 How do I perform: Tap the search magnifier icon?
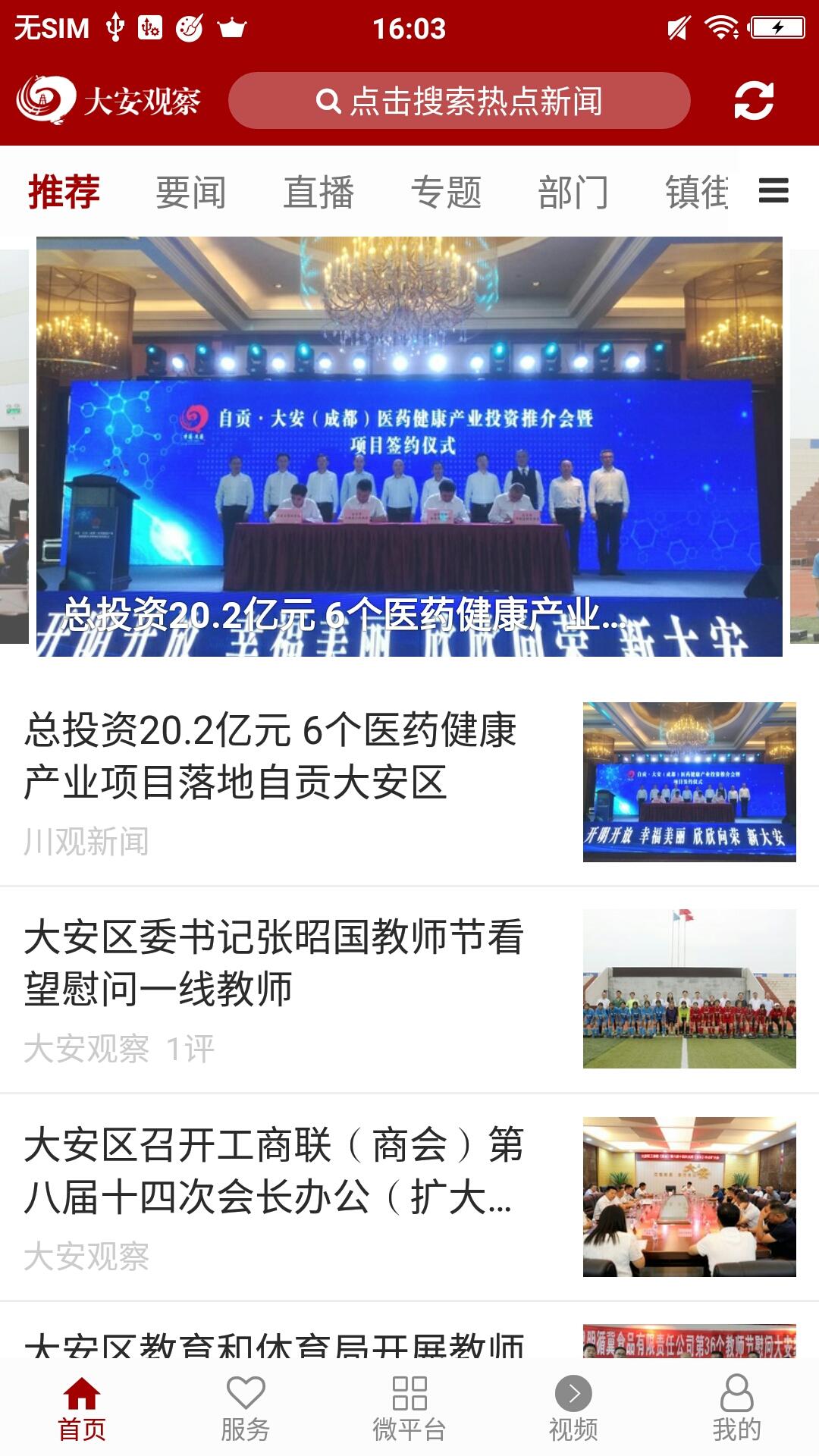328,101
